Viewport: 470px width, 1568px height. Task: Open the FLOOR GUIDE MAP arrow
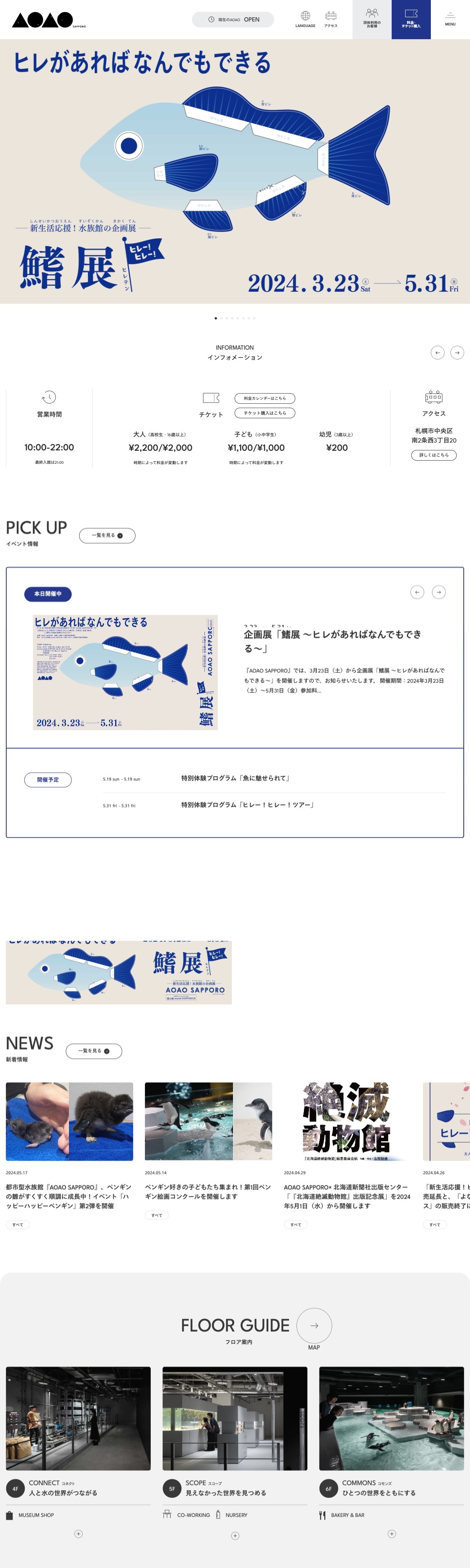[x=314, y=1326]
